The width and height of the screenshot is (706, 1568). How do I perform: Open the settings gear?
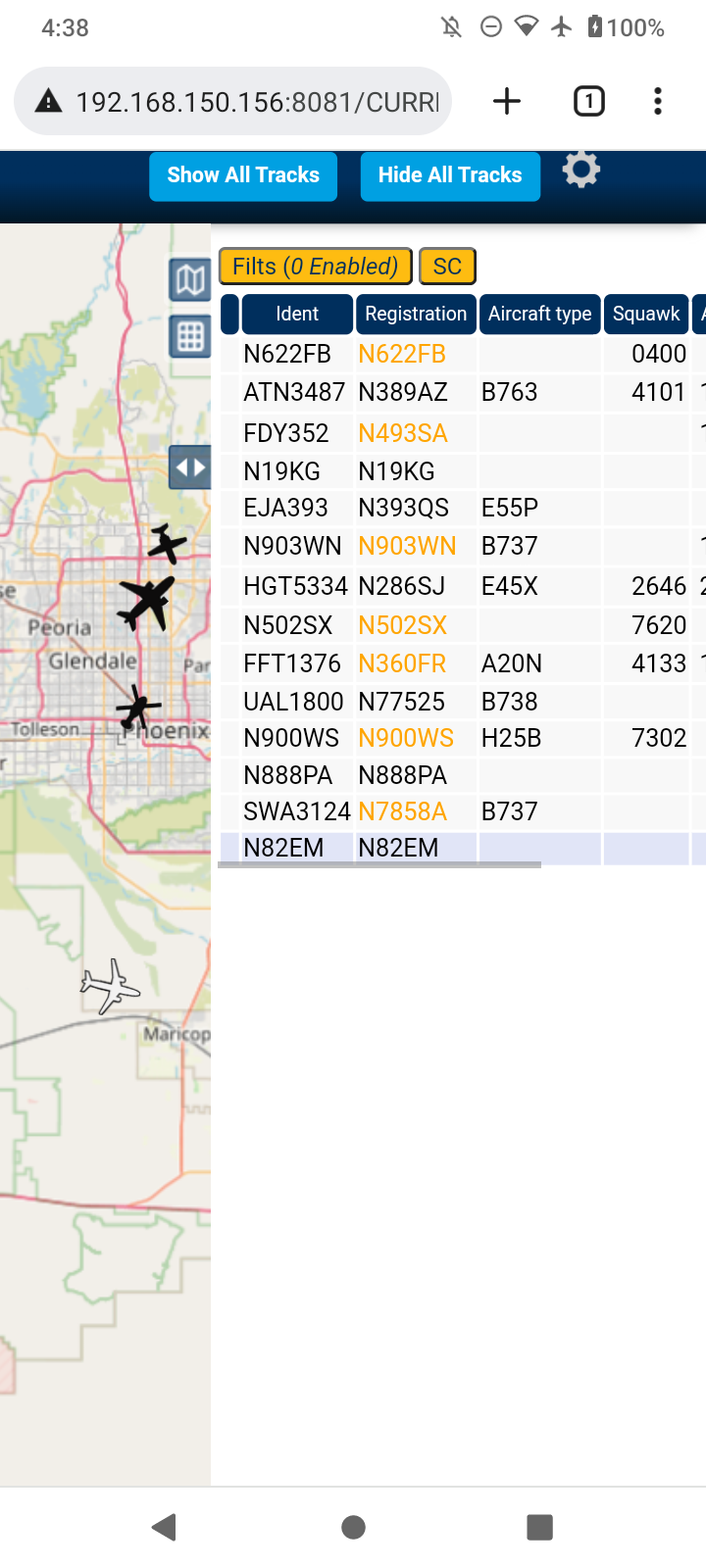click(581, 171)
